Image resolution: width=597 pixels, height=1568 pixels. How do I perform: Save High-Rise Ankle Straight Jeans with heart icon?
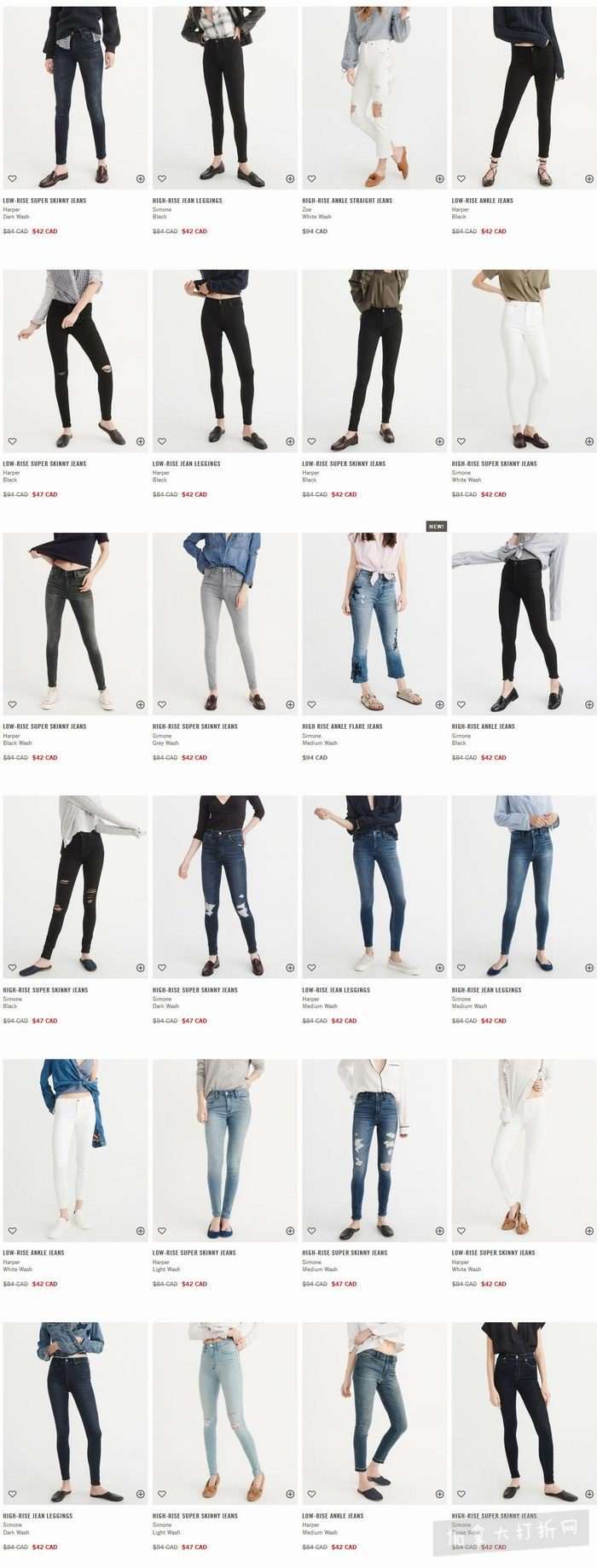tap(311, 179)
